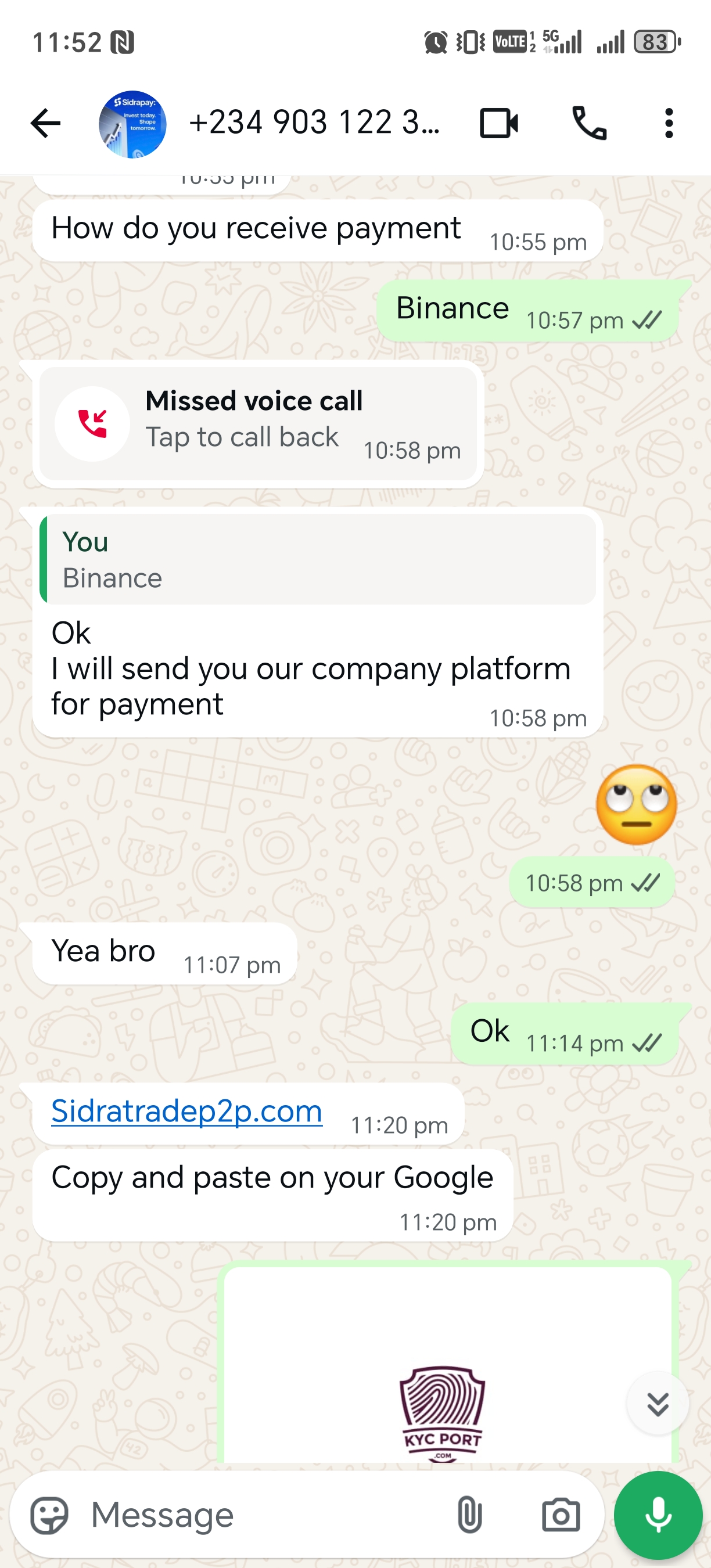The width and height of the screenshot is (711, 1568).
Task: Jump to quoted Binance reply message
Action: point(317,559)
